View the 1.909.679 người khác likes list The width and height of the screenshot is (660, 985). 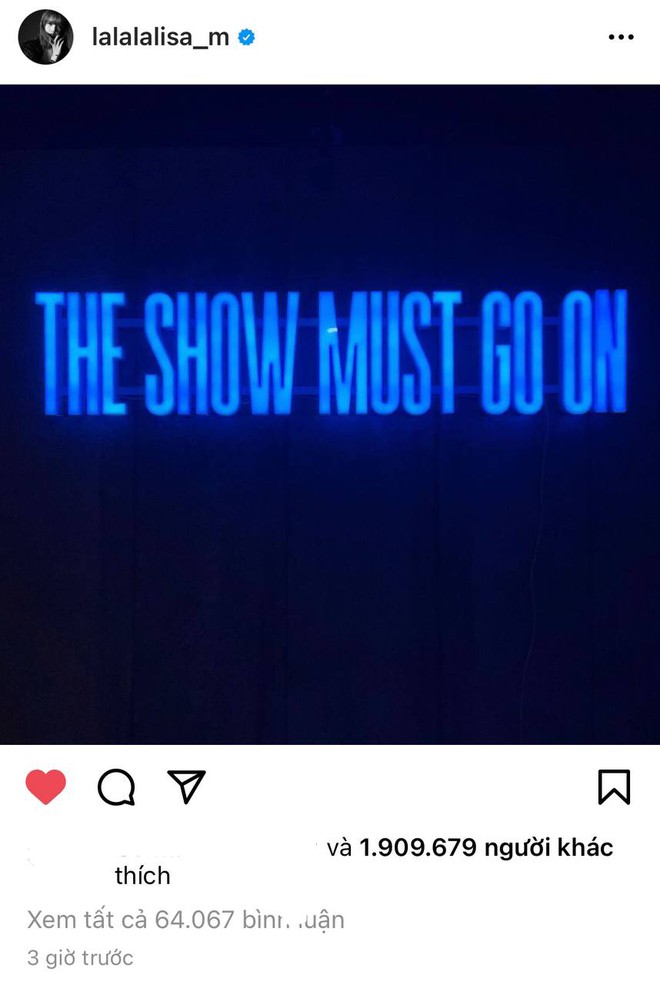[x=486, y=848]
